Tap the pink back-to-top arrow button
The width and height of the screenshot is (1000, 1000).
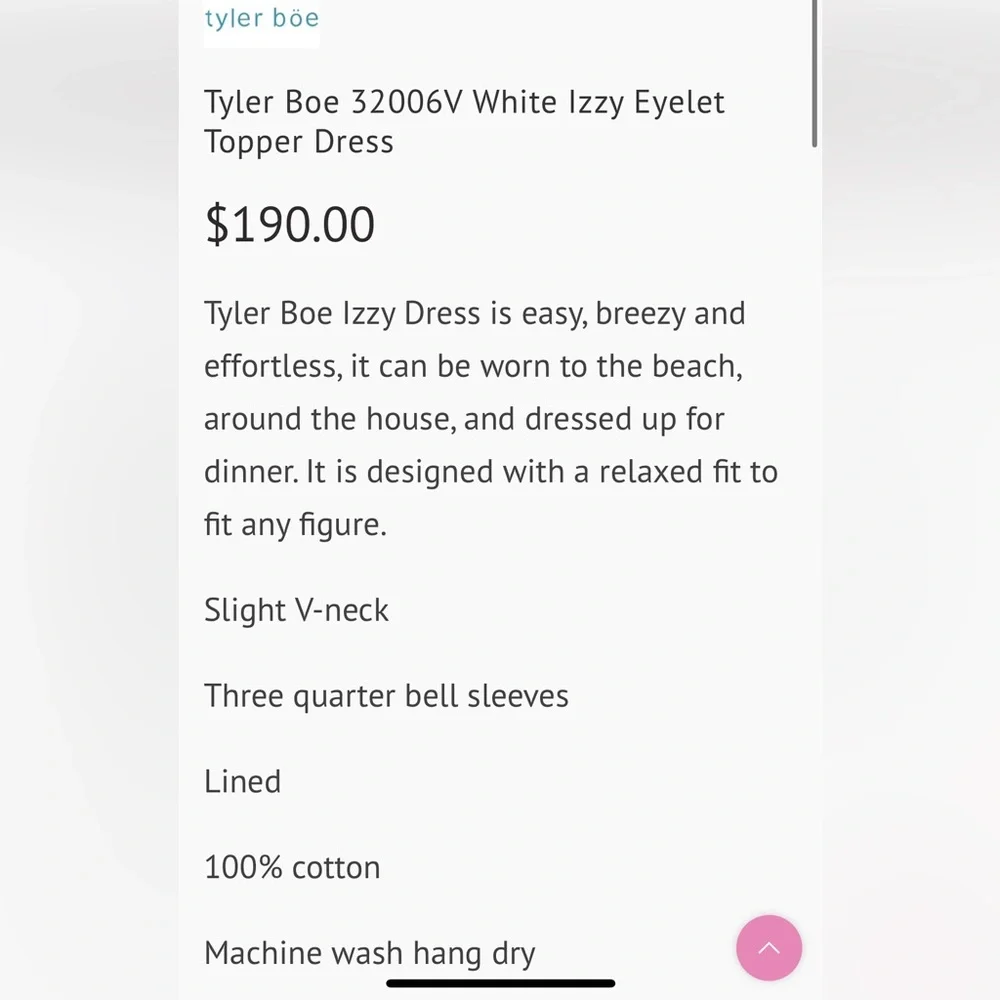point(769,948)
